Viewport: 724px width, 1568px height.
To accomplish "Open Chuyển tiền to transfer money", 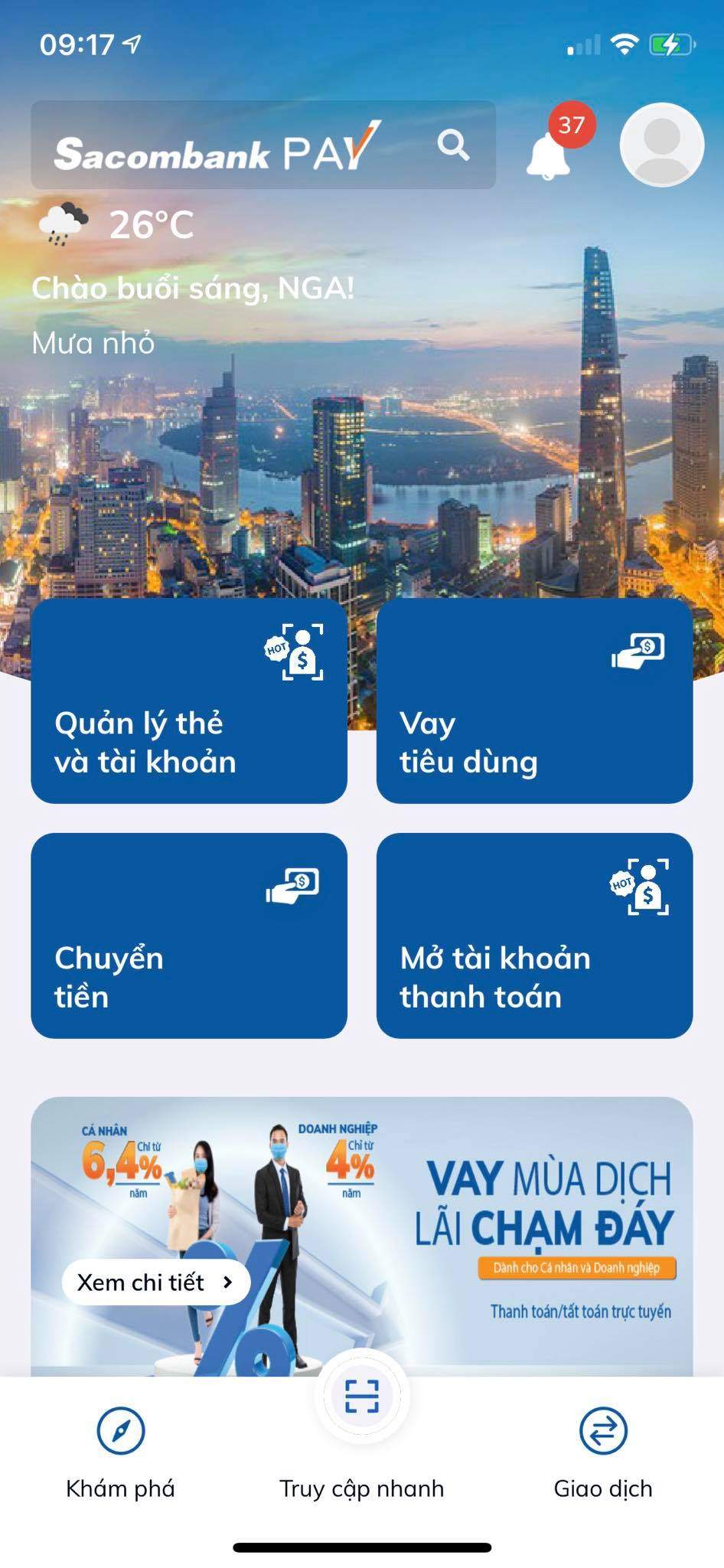I will click(x=189, y=977).
